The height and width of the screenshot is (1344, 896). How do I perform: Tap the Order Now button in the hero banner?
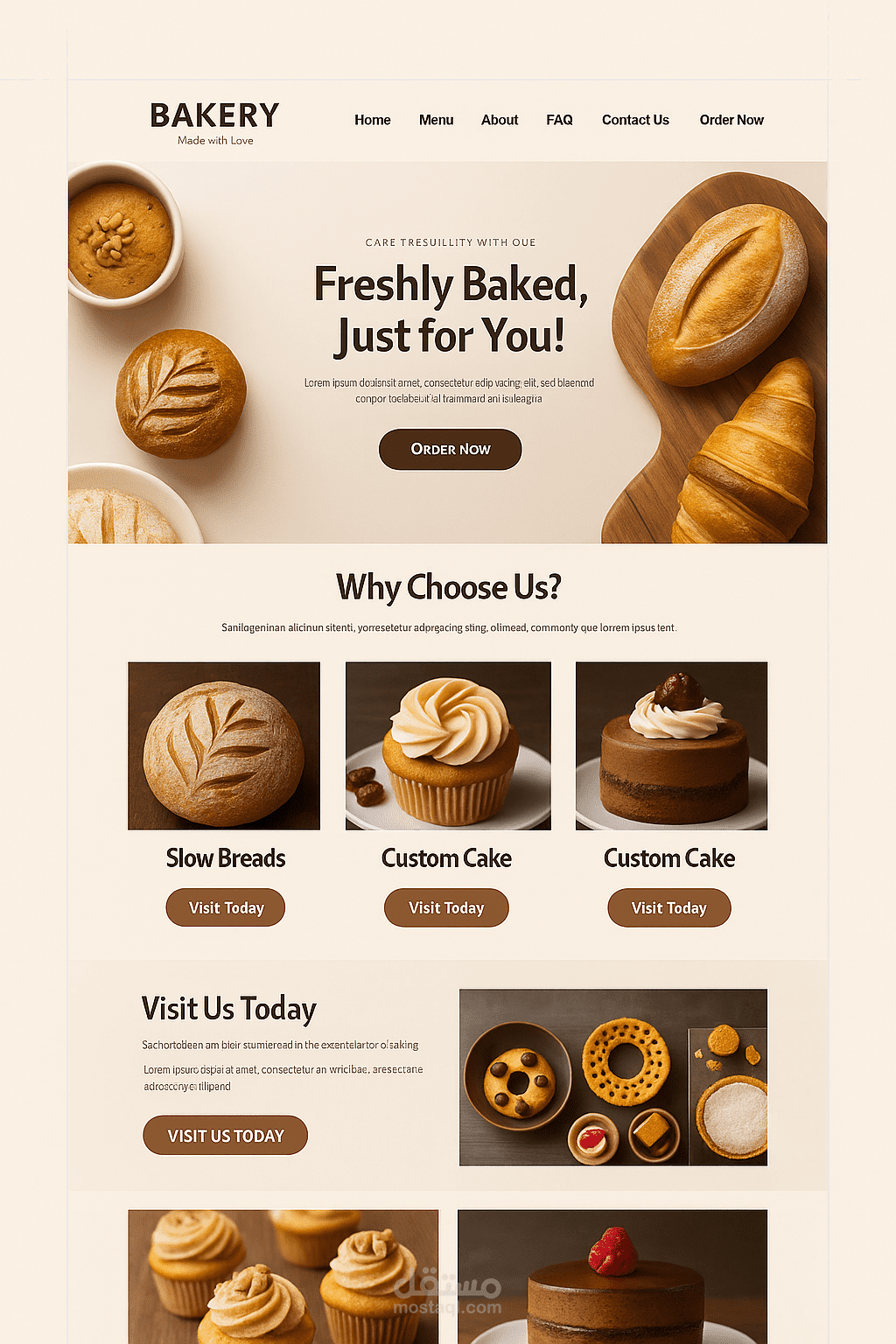450,449
